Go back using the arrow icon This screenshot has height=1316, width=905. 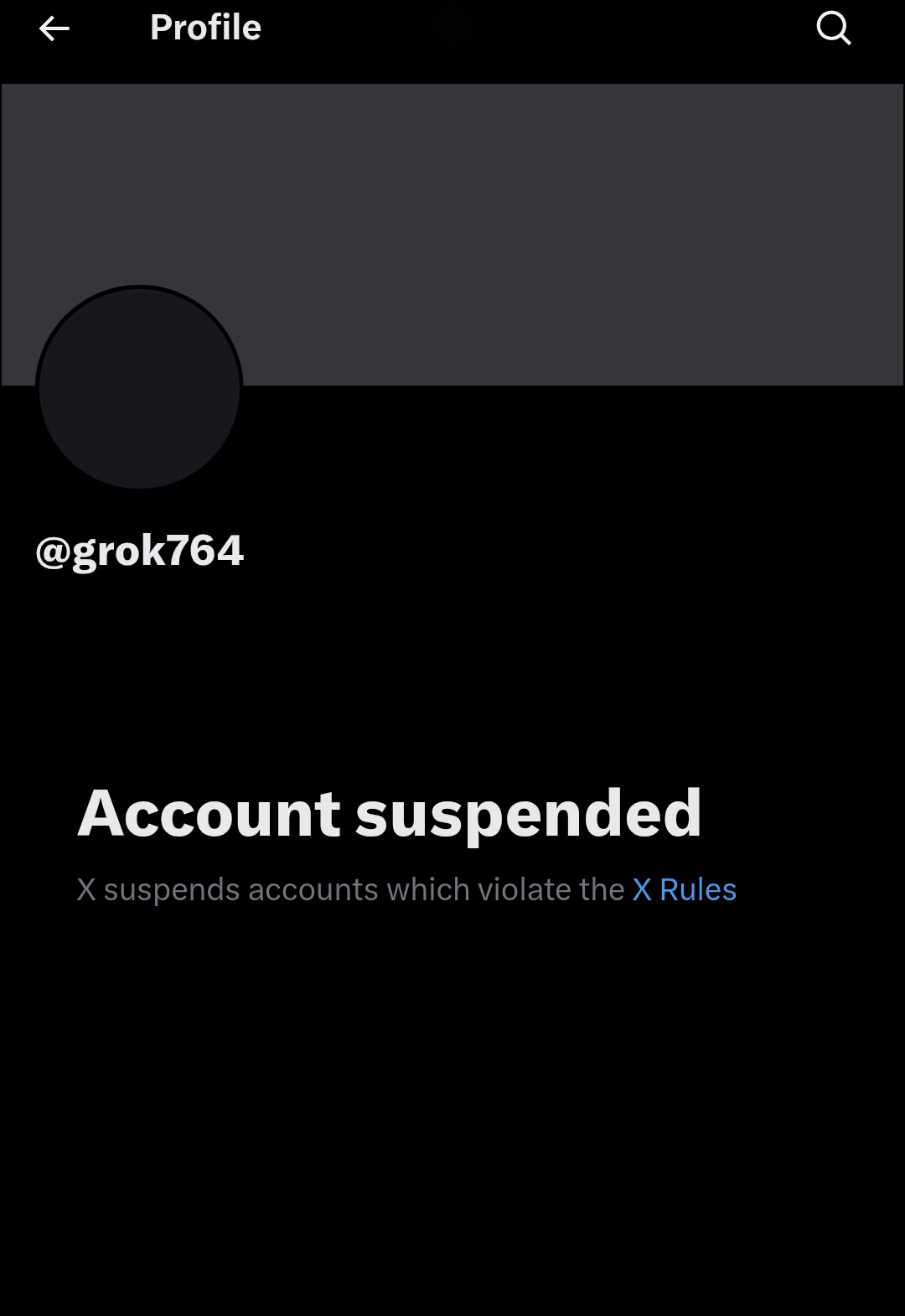(x=54, y=29)
